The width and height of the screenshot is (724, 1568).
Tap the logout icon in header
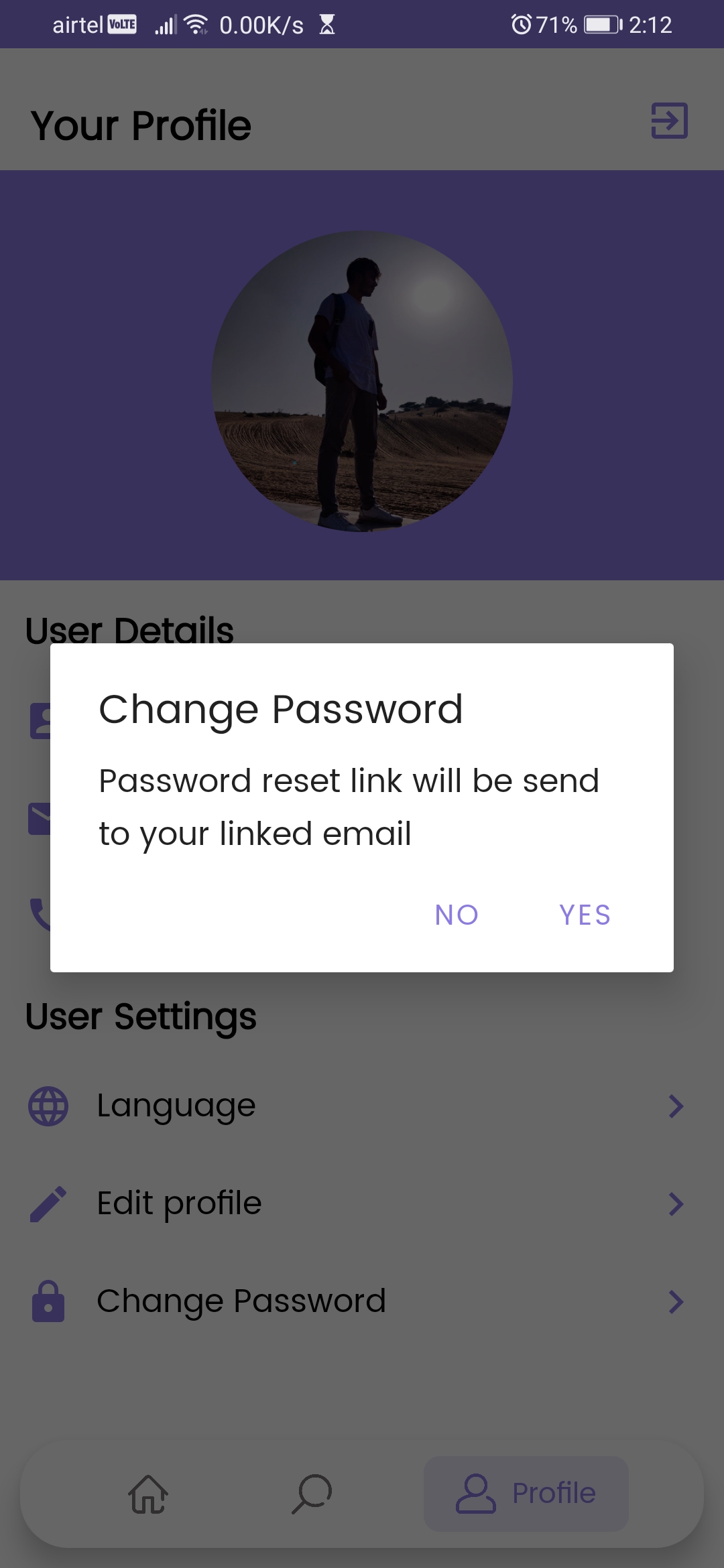coord(670,121)
